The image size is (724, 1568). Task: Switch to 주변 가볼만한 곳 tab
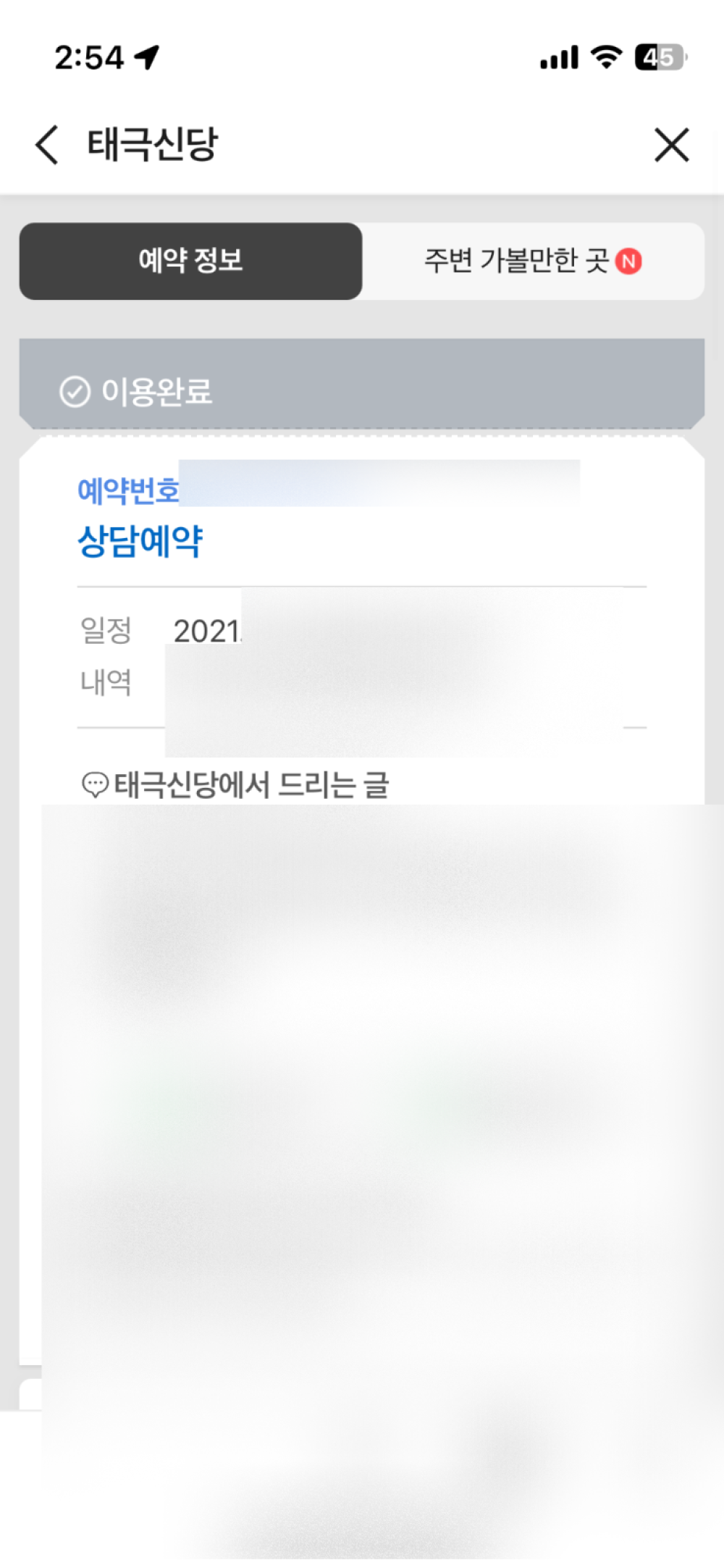pyautogui.click(x=533, y=261)
